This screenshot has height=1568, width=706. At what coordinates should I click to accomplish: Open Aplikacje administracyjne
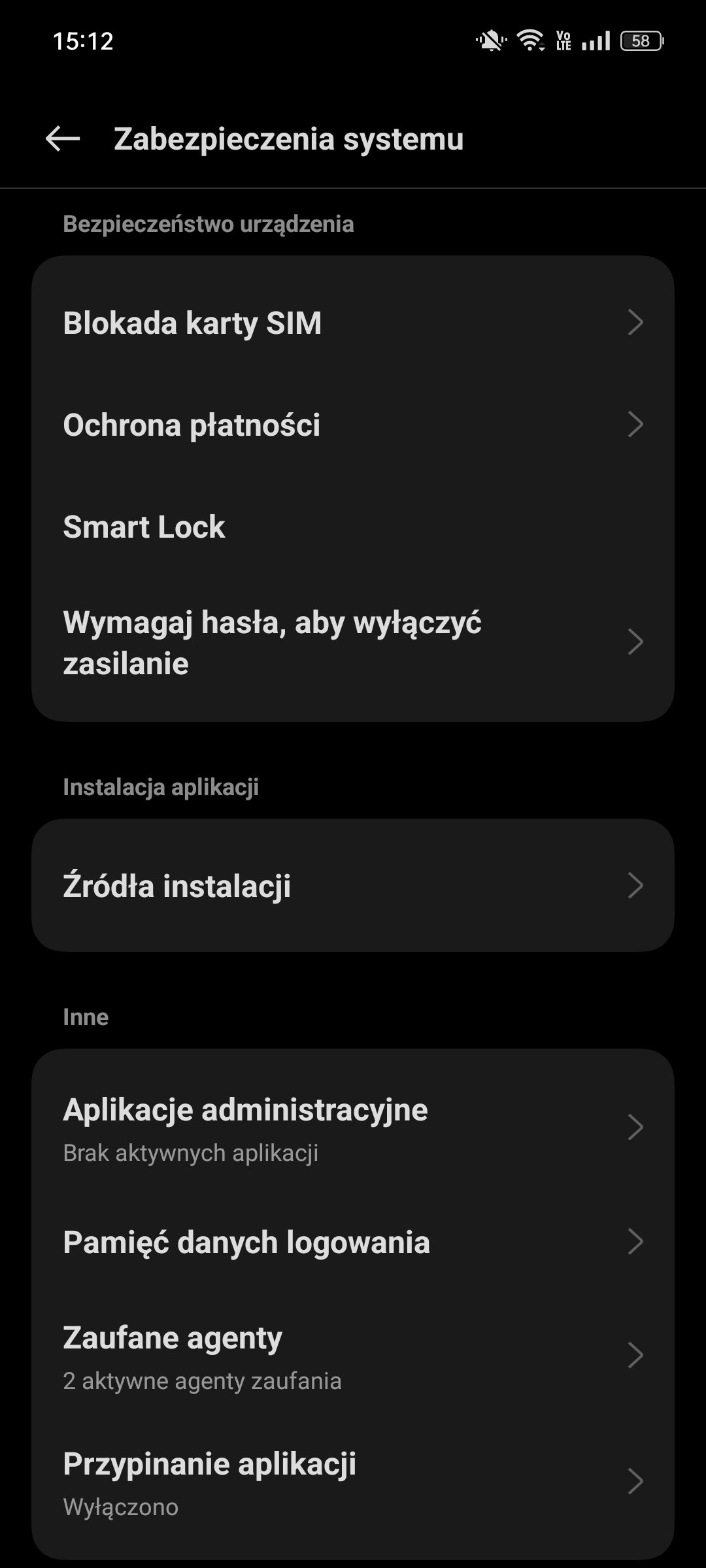pyautogui.click(x=353, y=1128)
